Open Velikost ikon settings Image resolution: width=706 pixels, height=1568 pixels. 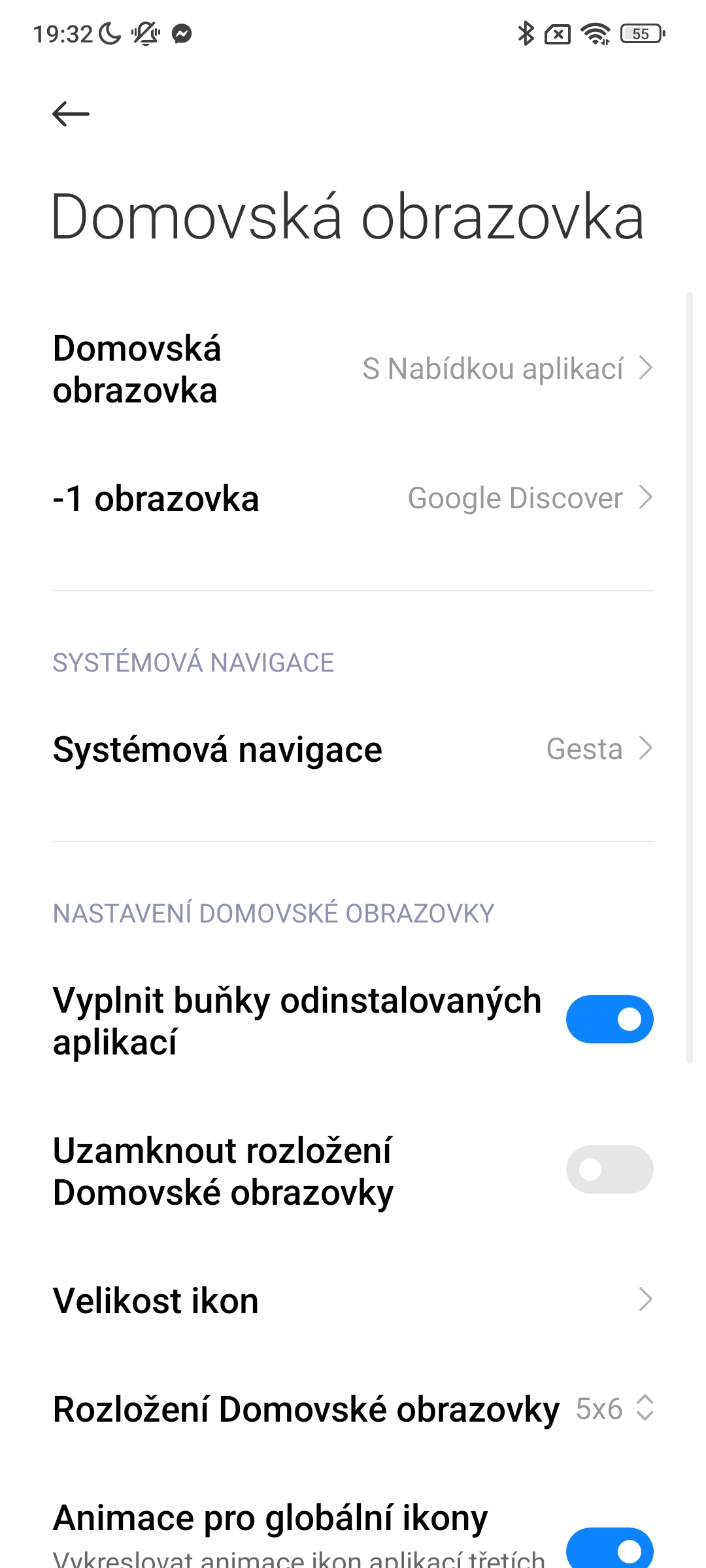(353, 1300)
